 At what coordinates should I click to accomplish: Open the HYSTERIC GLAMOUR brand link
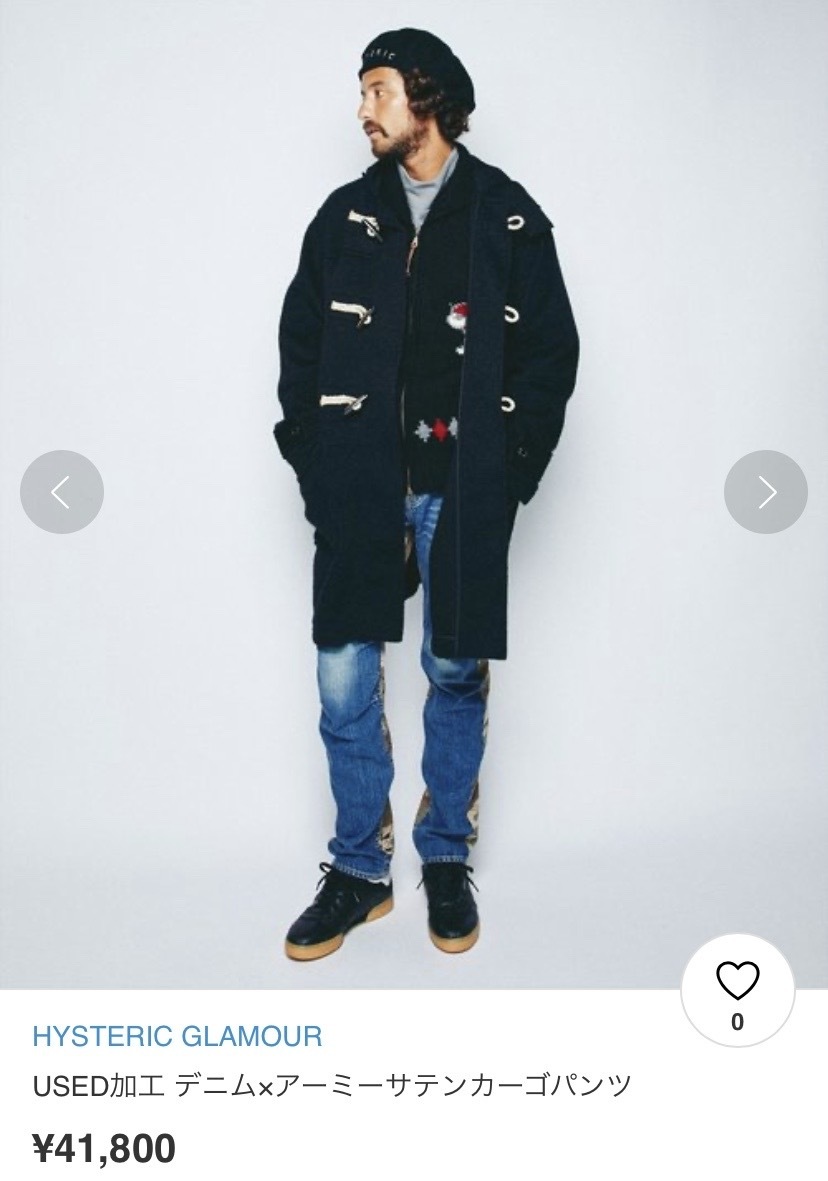(177, 1036)
